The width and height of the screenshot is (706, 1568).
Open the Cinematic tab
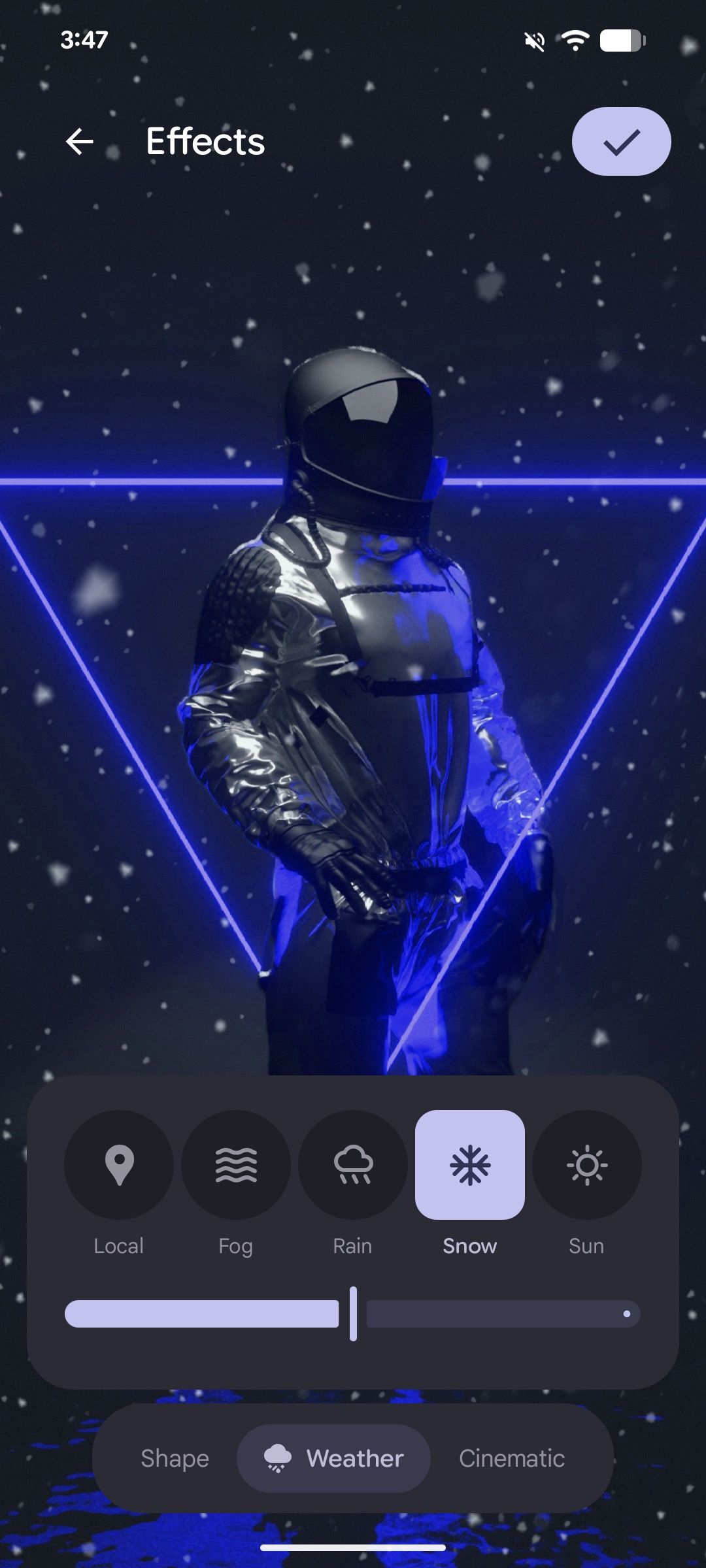tap(511, 1458)
